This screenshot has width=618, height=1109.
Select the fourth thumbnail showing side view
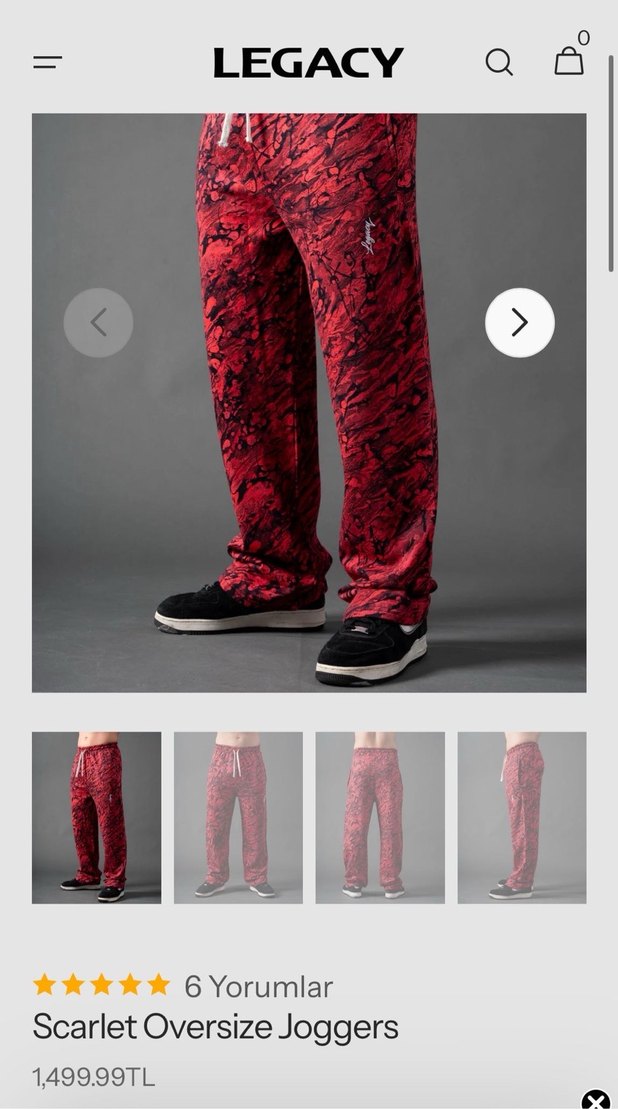522,817
